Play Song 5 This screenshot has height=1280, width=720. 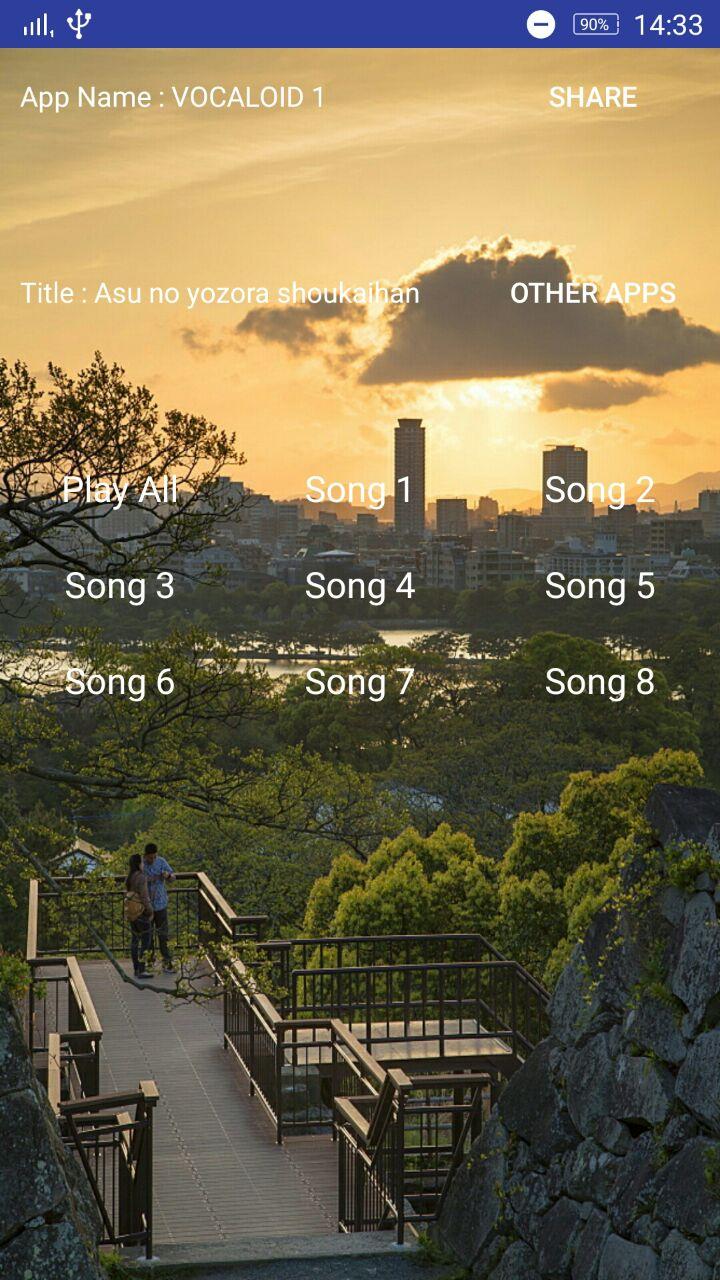click(x=599, y=586)
